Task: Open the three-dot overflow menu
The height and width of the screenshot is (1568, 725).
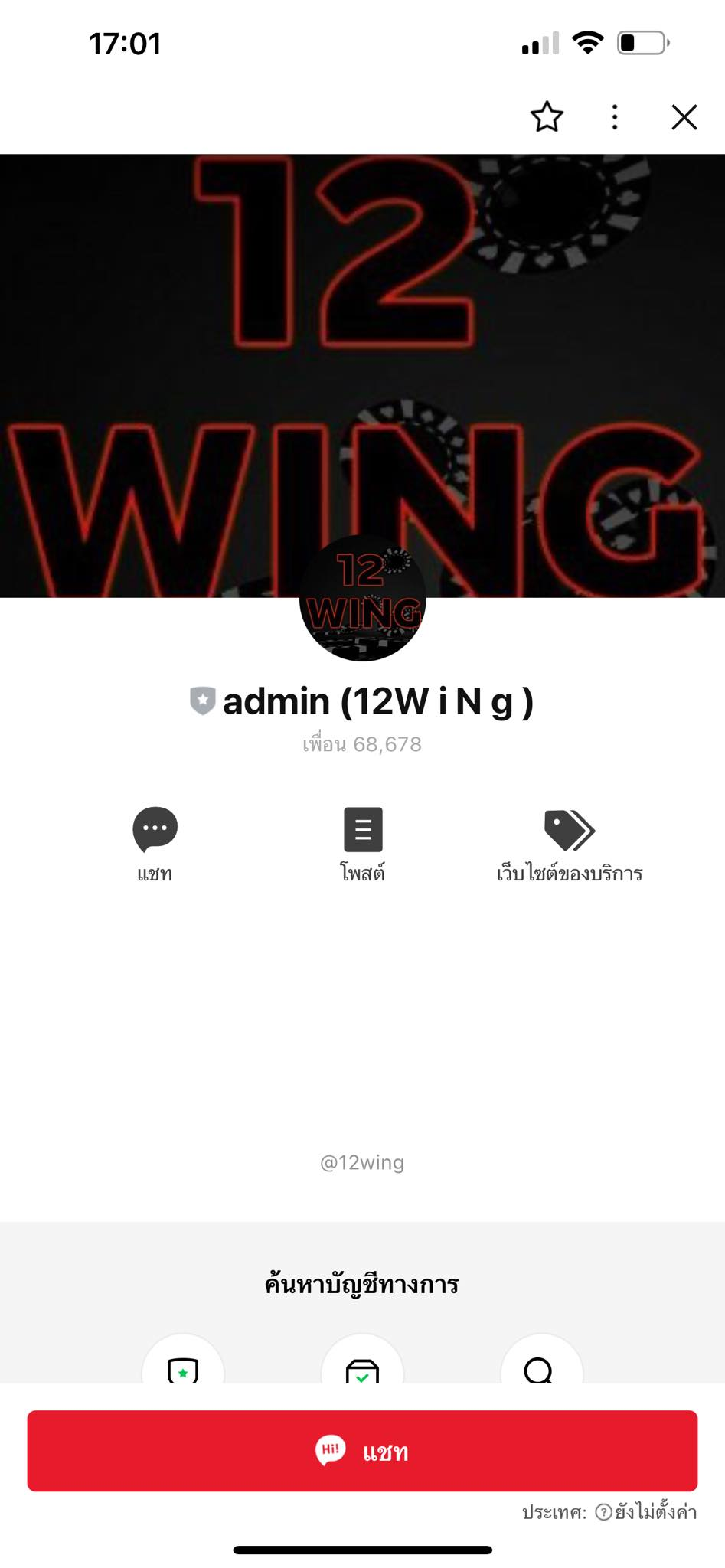Action: [x=615, y=117]
